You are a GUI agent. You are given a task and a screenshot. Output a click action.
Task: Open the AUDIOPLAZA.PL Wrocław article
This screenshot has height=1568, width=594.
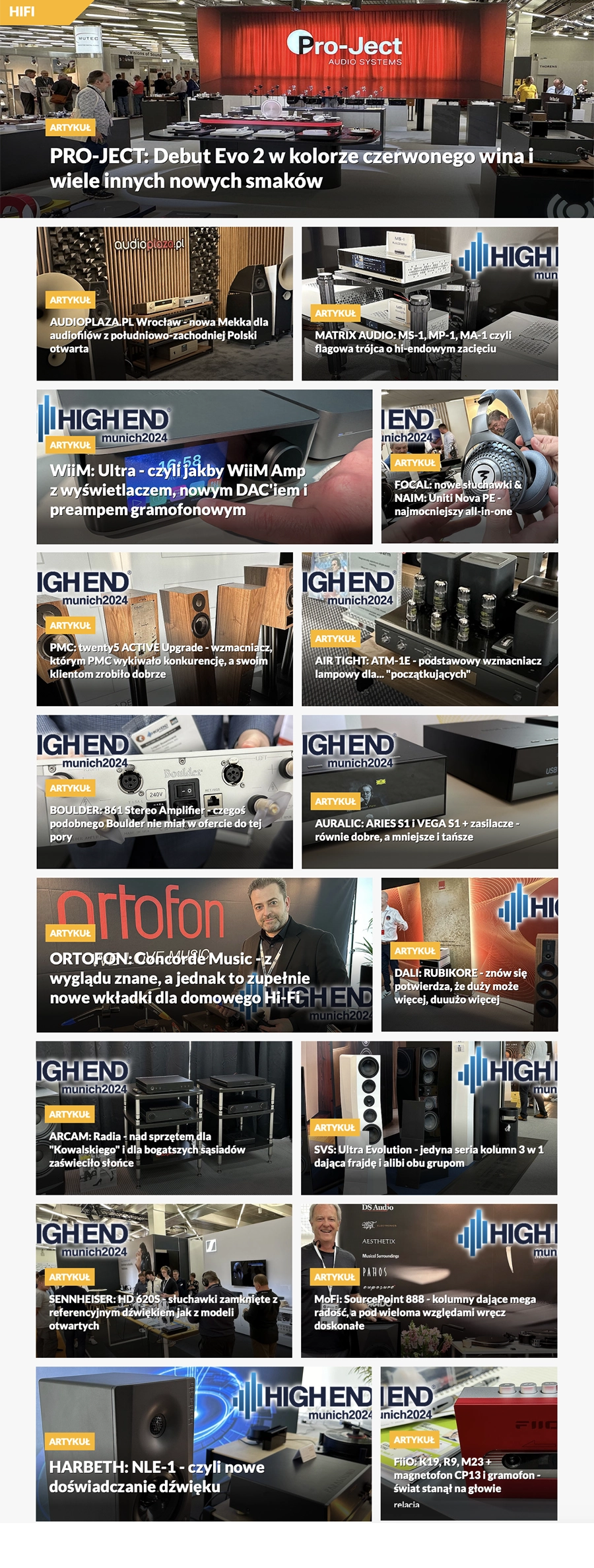point(158,335)
